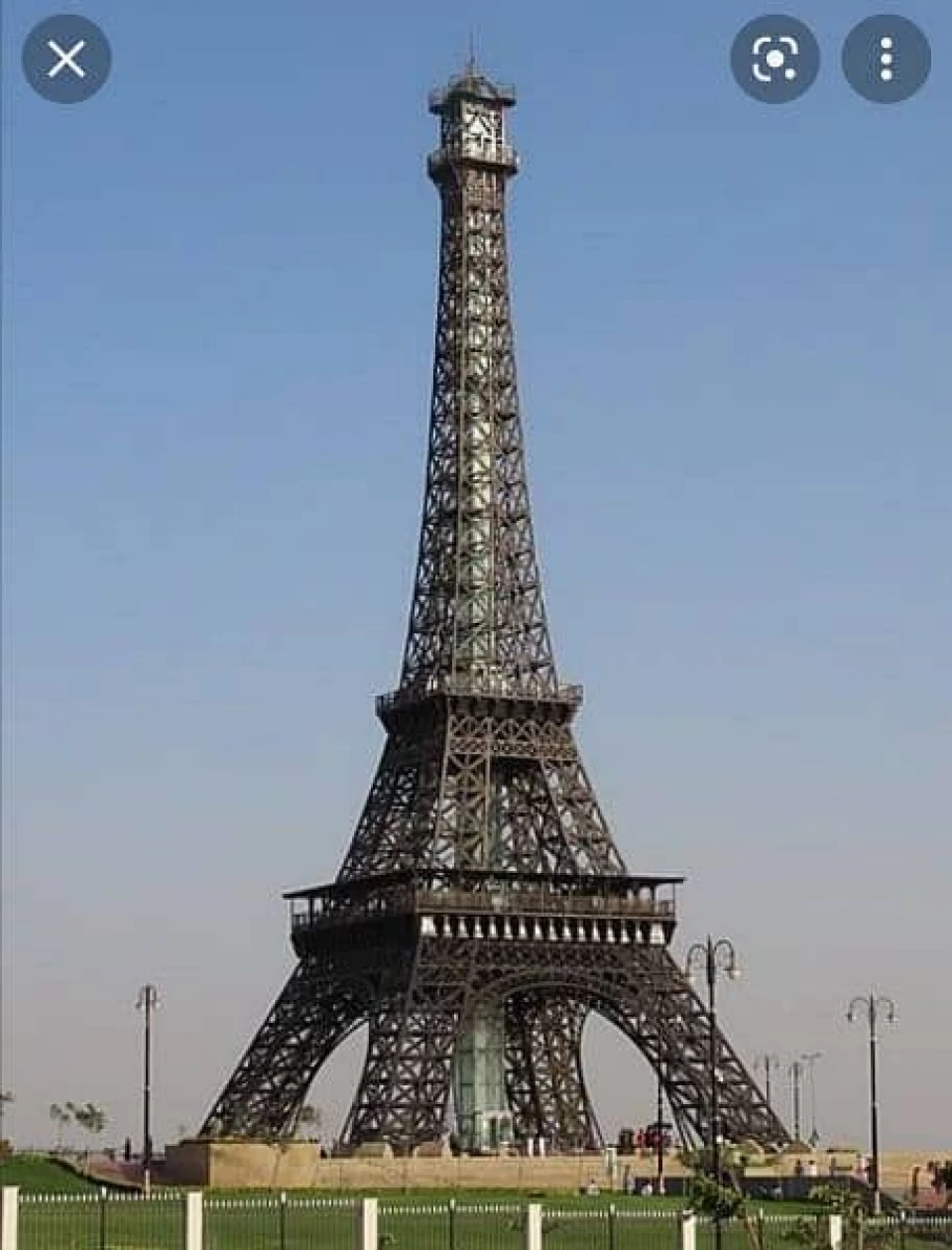Close the image viewer
This screenshot has width=952, height=1250.
click(66, 60)
